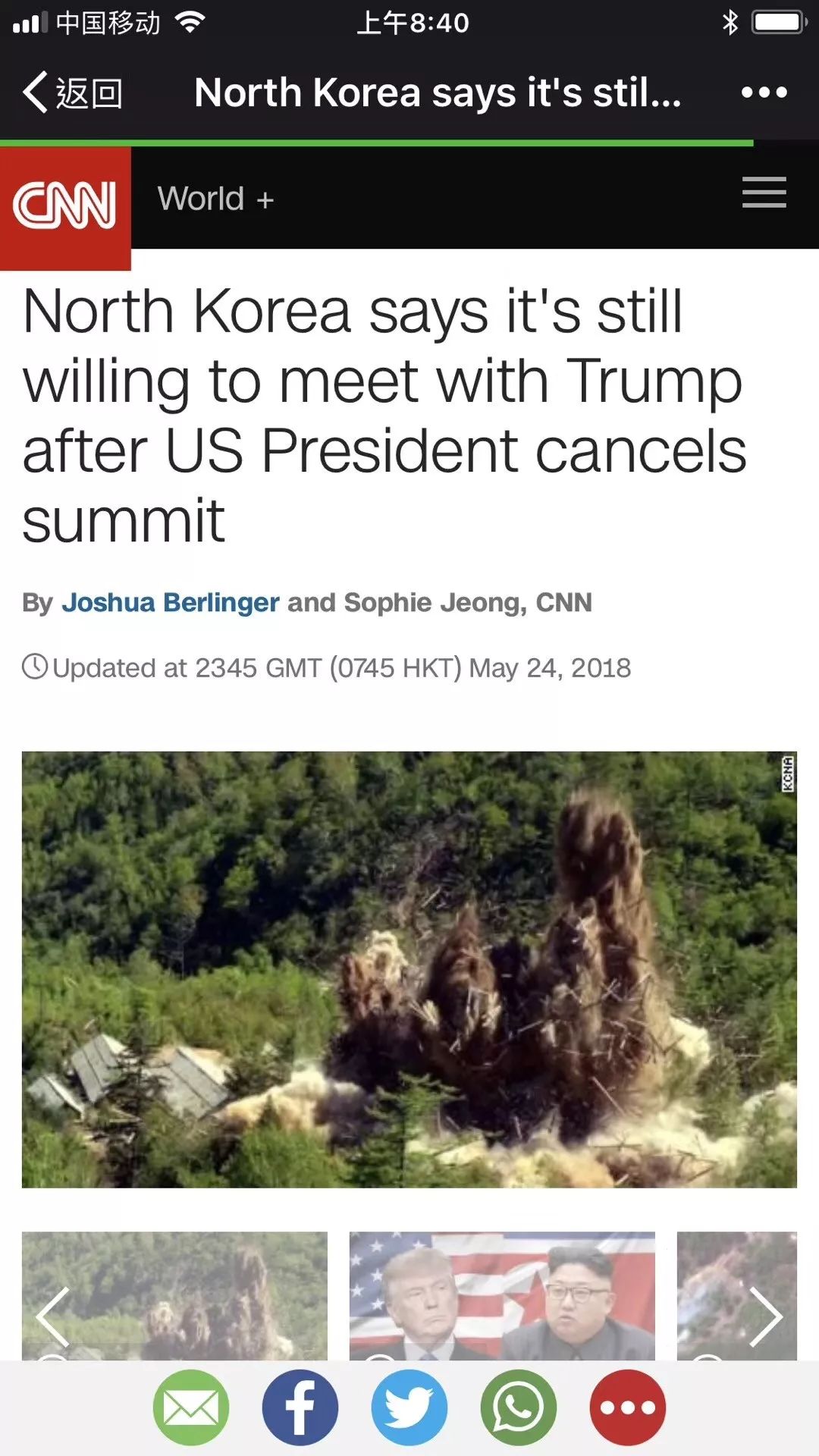Image resolution: width=819 pixels, height=1456 pixels.
Task: Show previous gallery image with left arrow
Action: (x=53, y=1316)
